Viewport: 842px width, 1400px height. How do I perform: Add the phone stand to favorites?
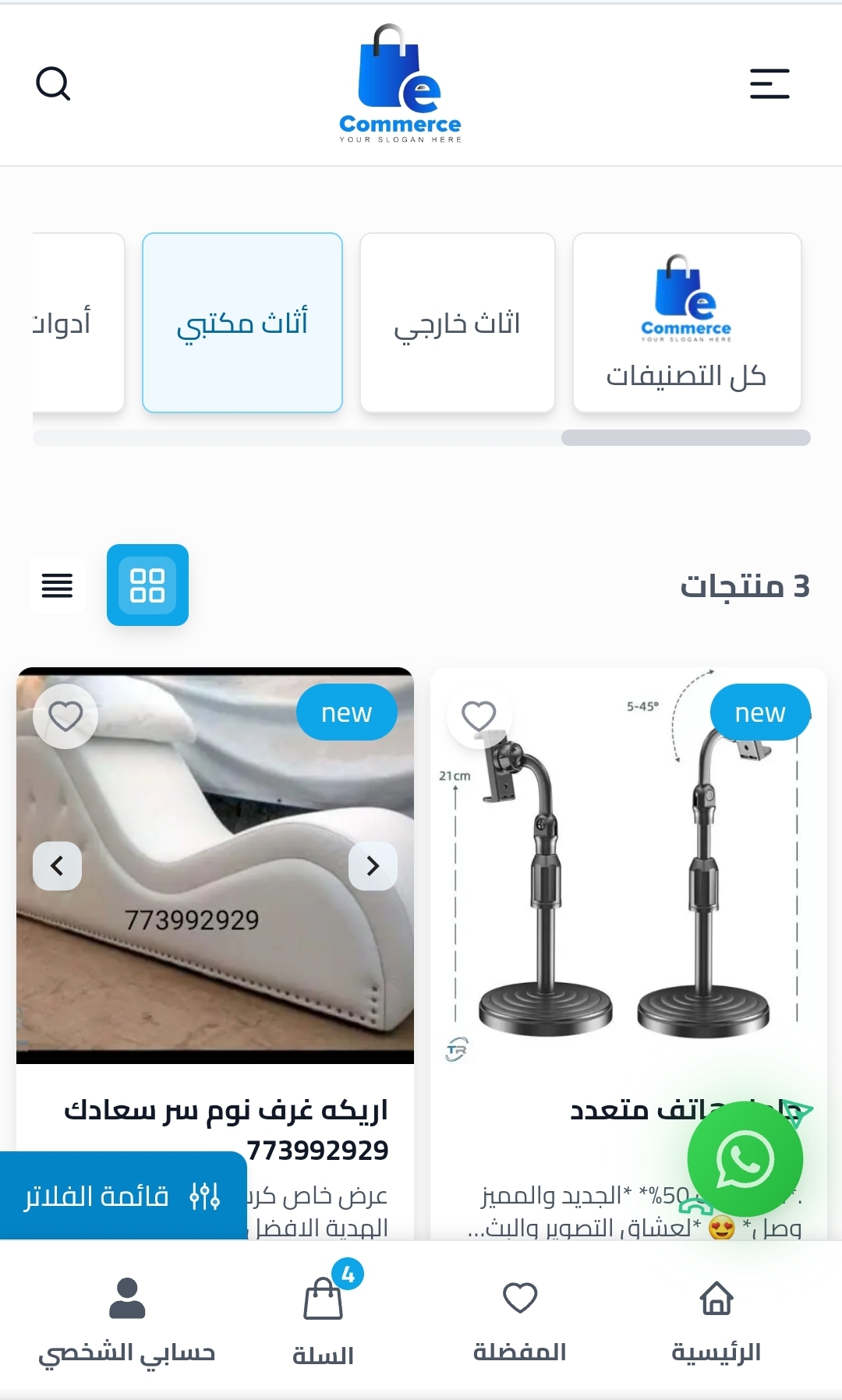[479, 716]
